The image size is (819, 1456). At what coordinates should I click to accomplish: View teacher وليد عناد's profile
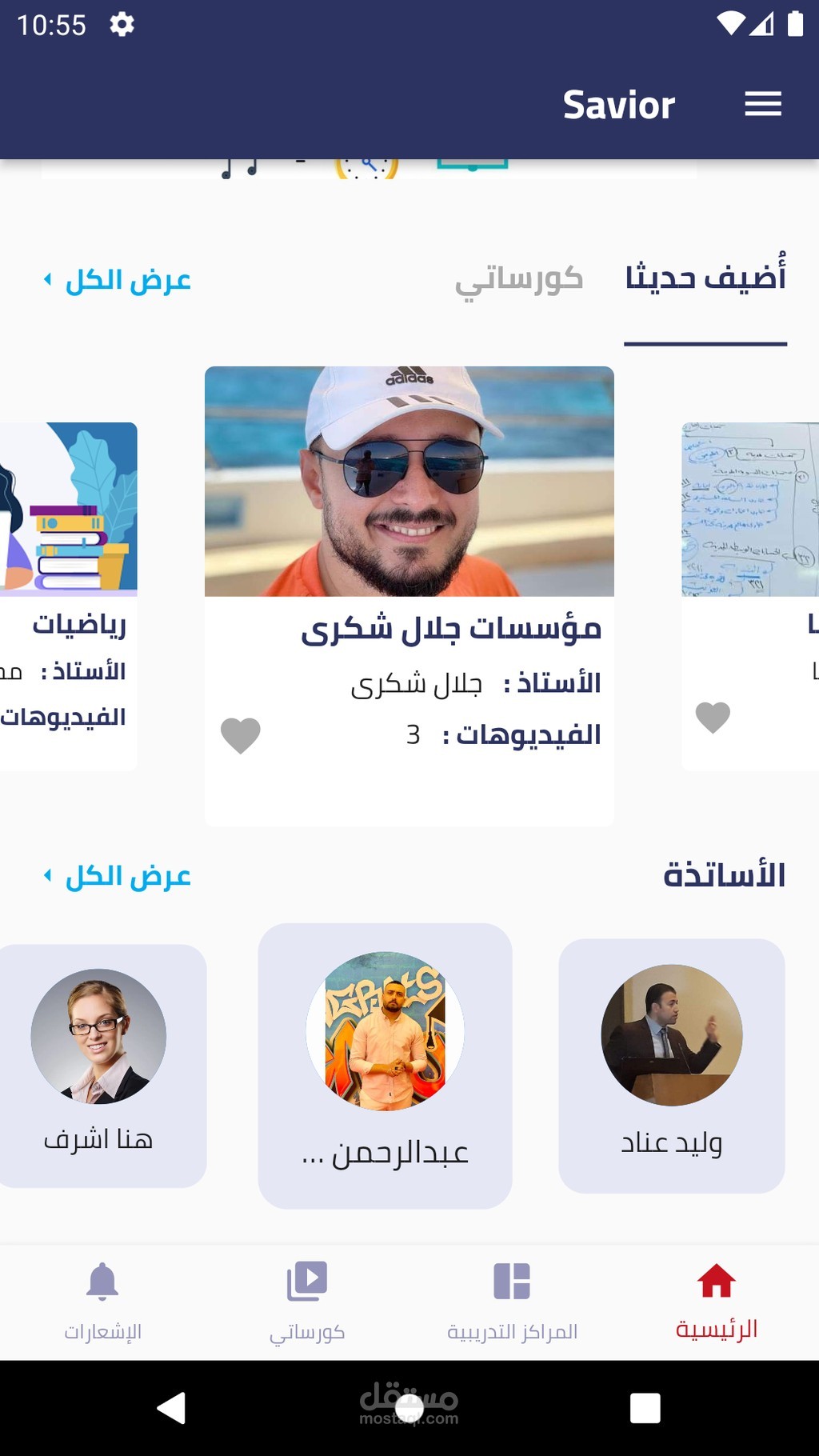(x=672, y=1064)
